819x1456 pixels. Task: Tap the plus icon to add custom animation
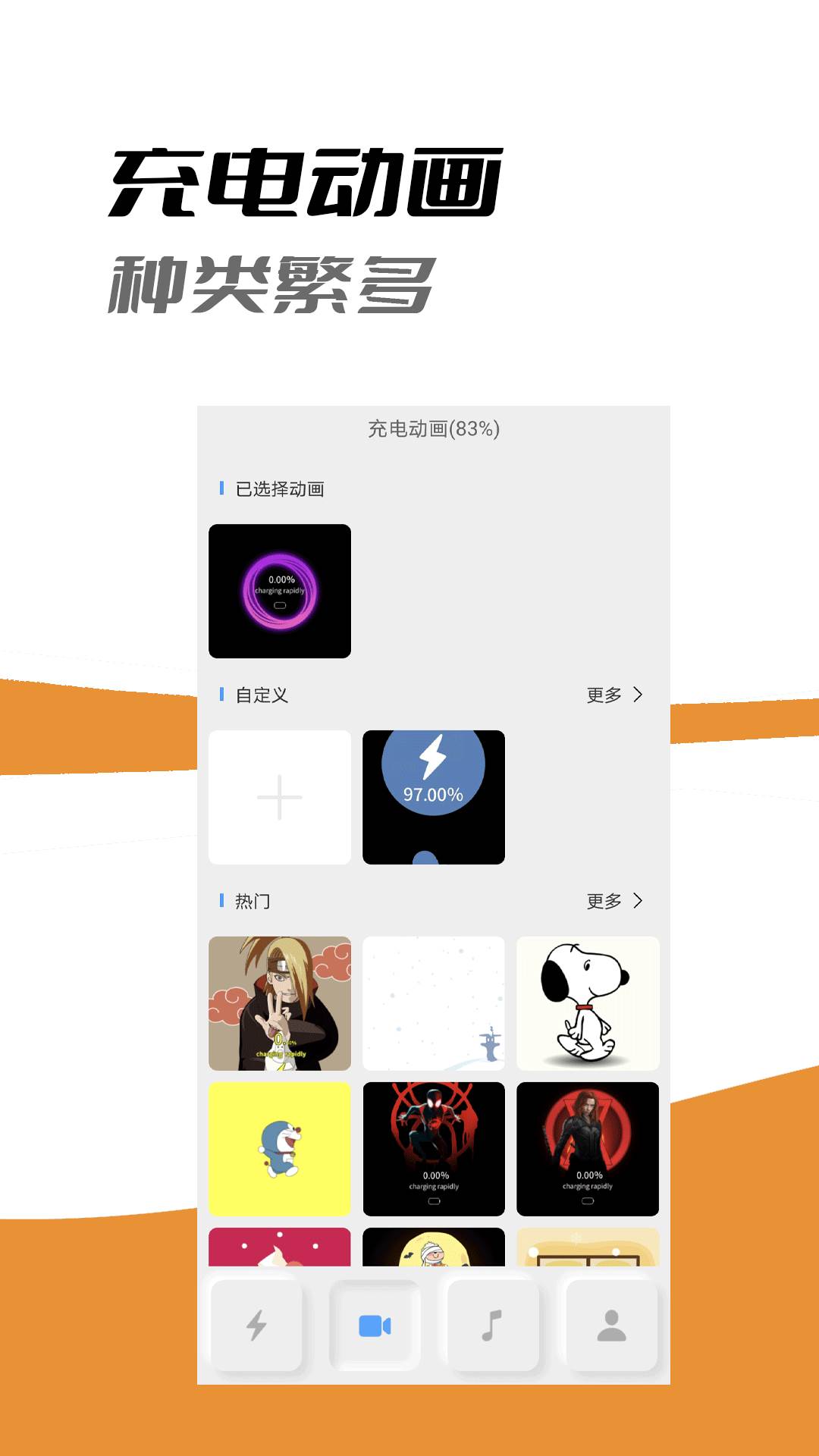(280, 798)
